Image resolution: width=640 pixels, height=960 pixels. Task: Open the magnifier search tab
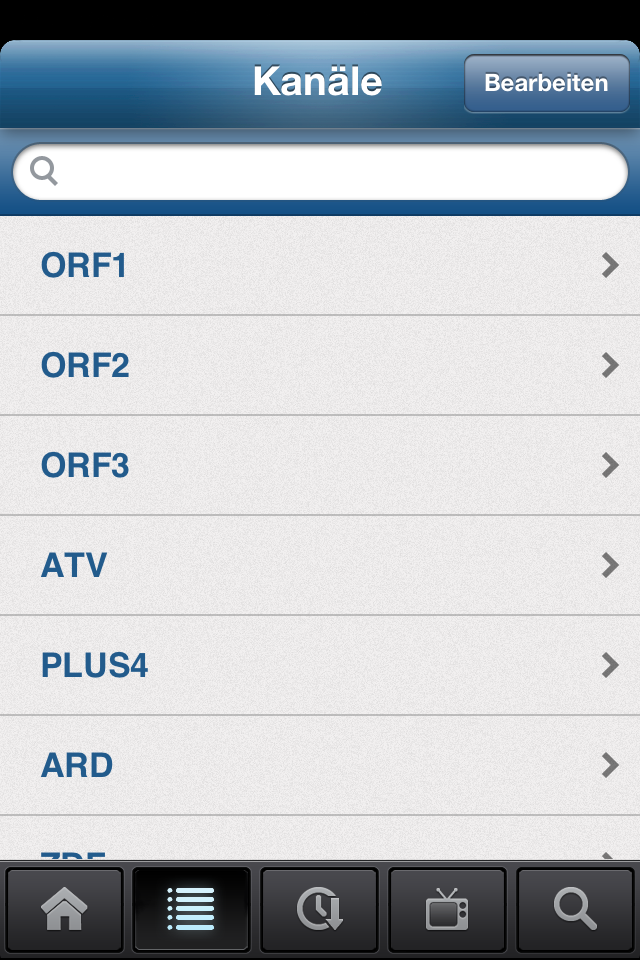[x=575, y=910]
